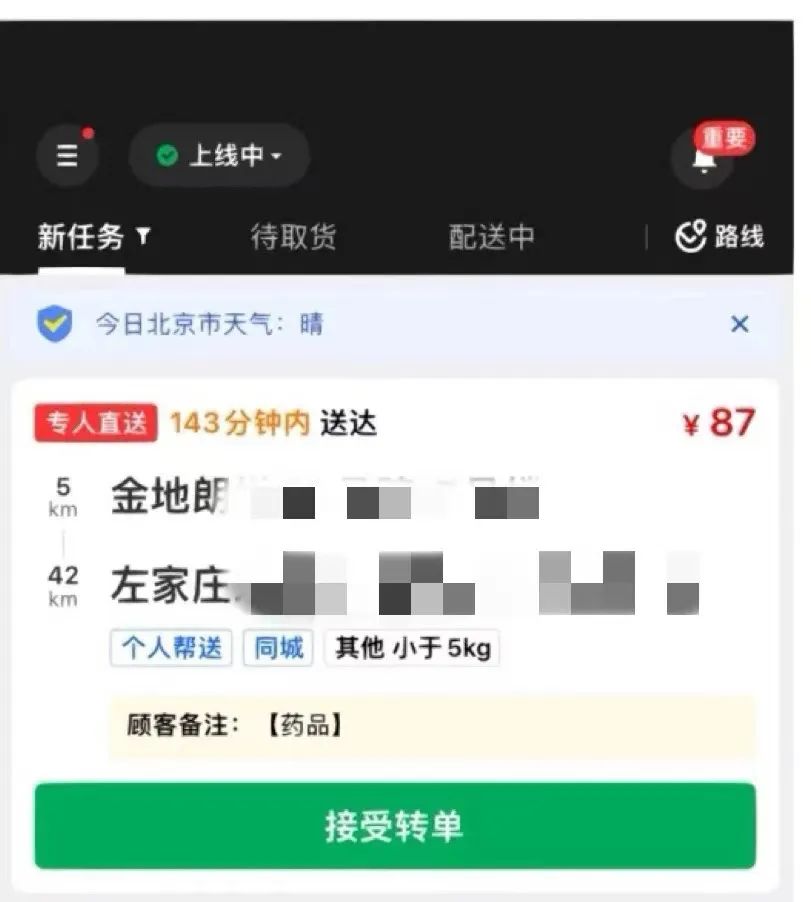Open the 路线 route view
811x902 pixels.
click(x=719, y=237)
